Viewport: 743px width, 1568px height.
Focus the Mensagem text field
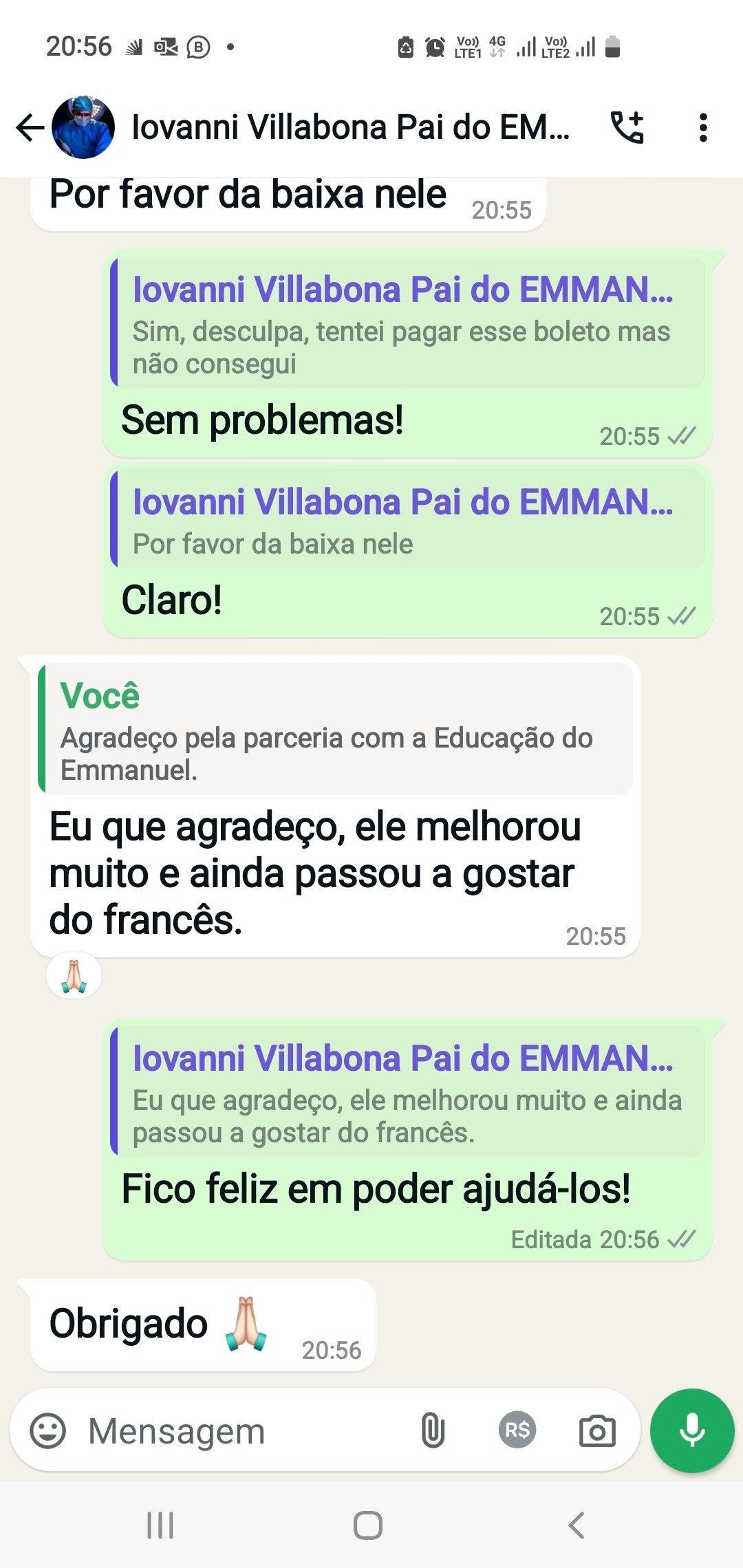(x=241, y=1431)
